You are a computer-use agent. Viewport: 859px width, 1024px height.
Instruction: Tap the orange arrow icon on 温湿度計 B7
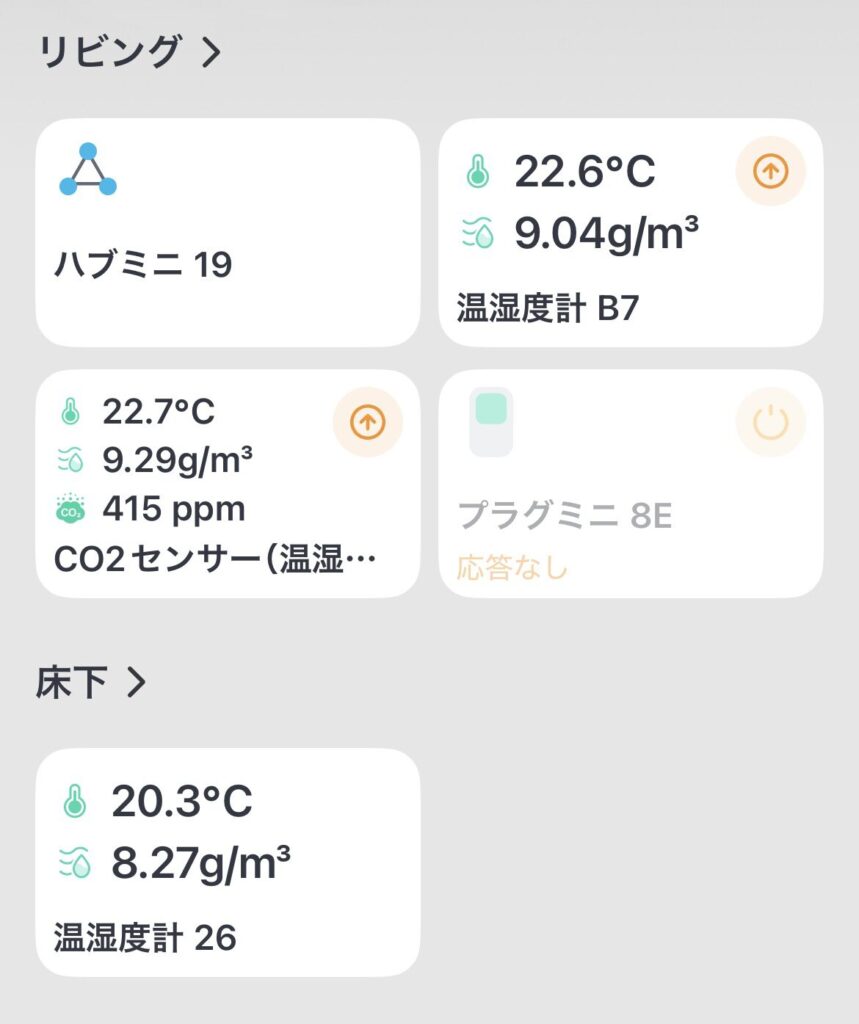point(770,172)
